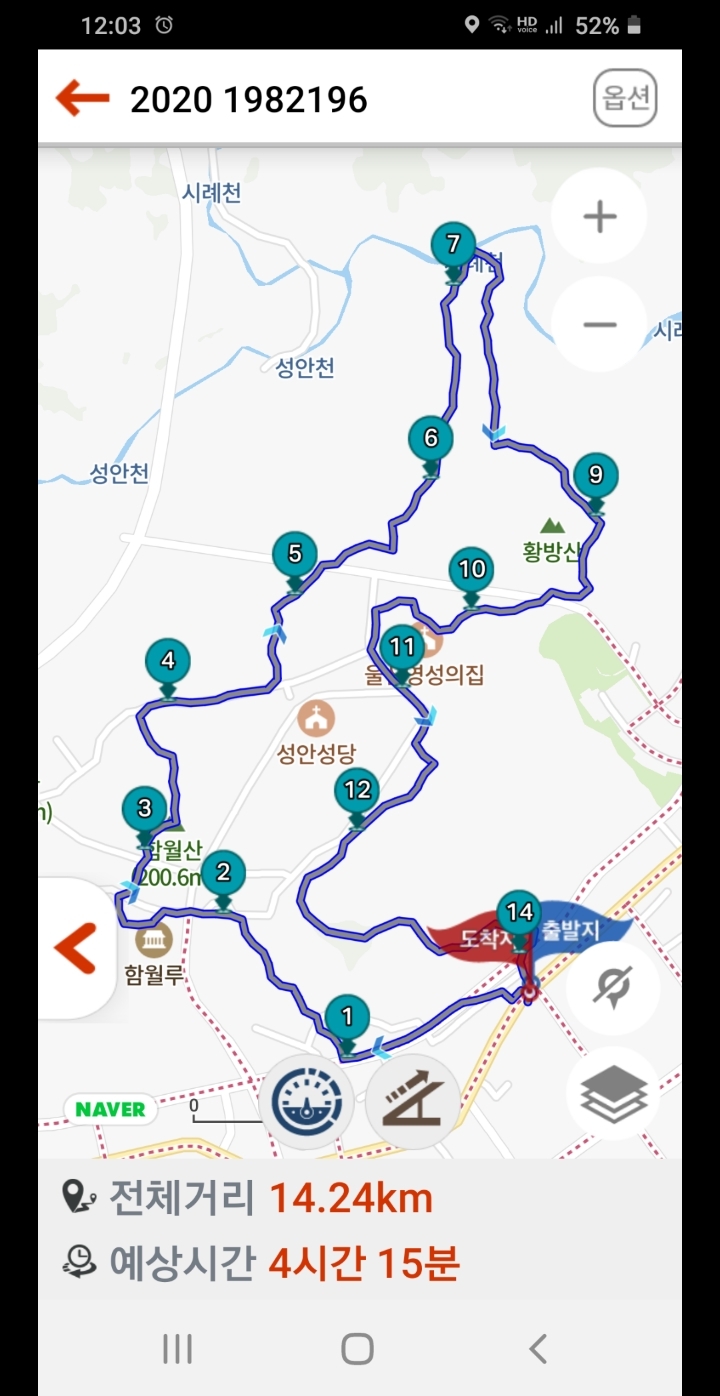Zoom out on the map

pos(599,324)
